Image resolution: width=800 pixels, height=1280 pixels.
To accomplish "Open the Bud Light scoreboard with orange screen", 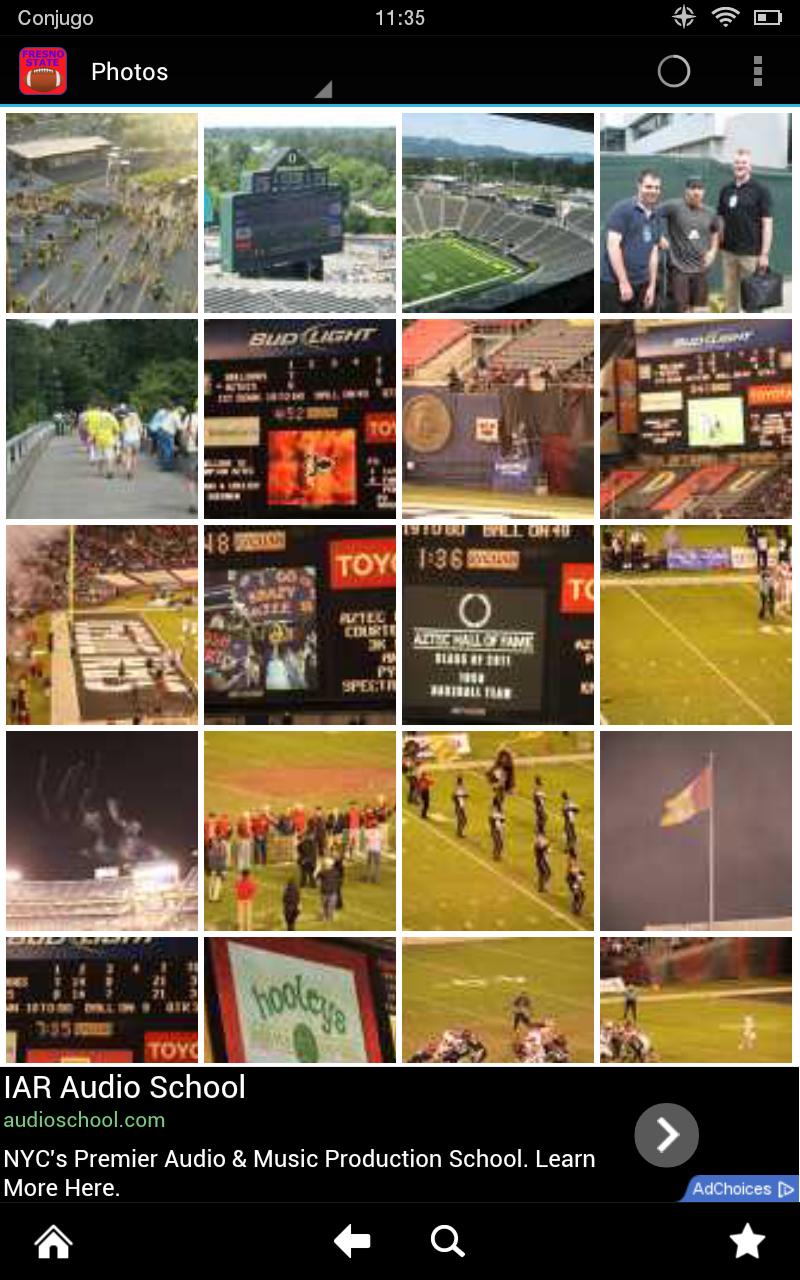I will [x=299, y=418].
